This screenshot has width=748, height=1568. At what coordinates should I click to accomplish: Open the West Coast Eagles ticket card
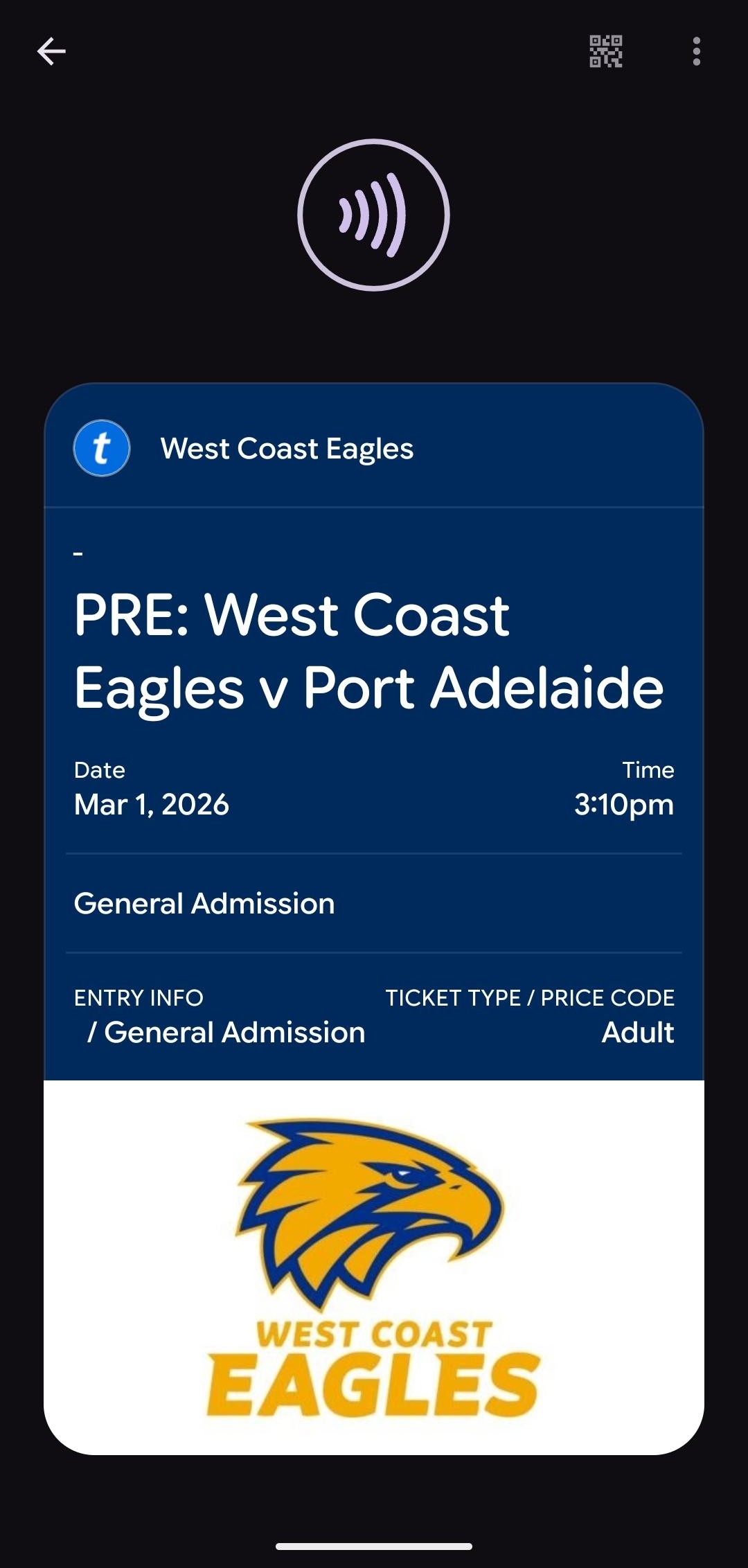click(374, 762)
